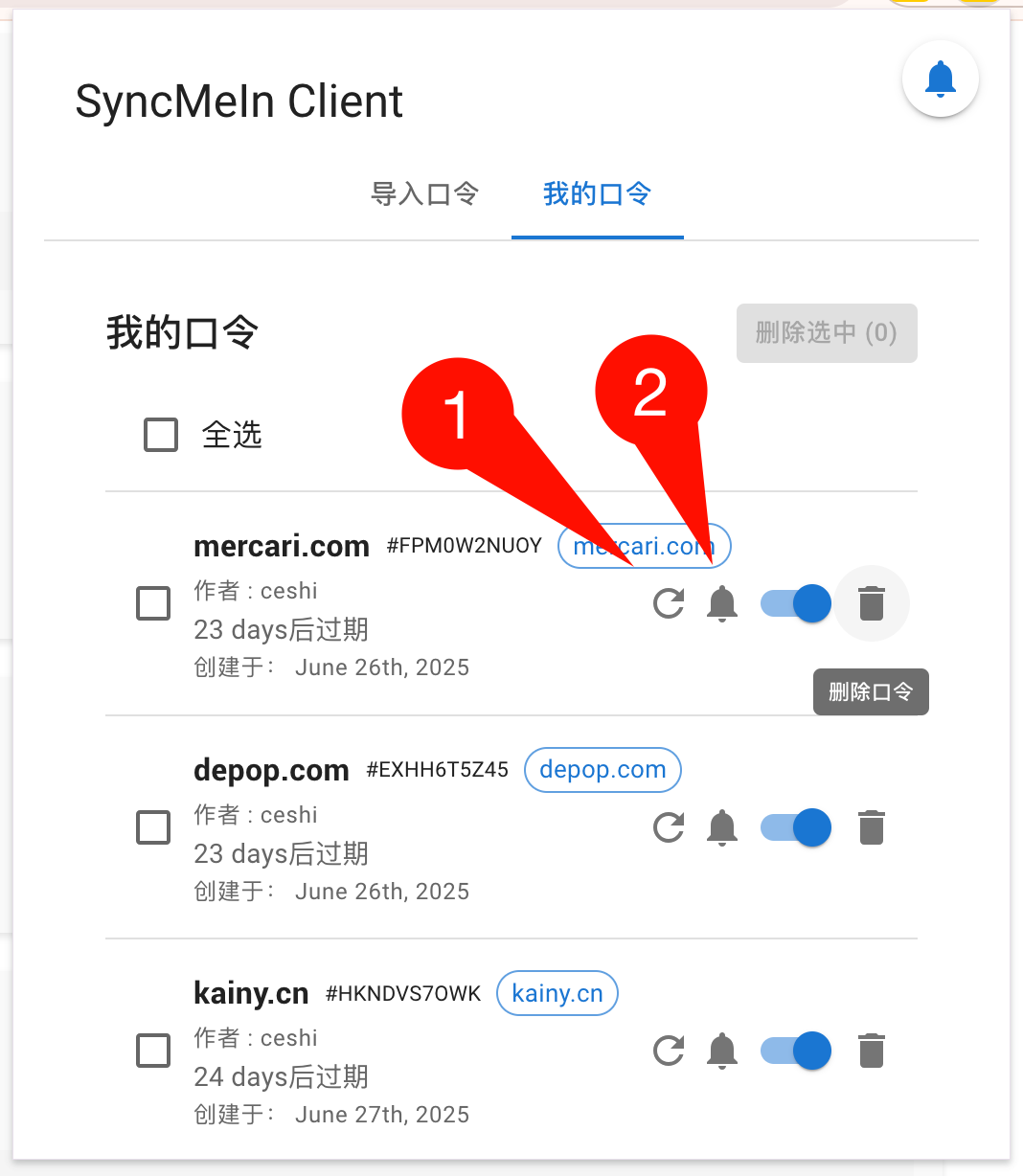1023x1176 pixels.
Task: Select the 我的口令 tab
Action: pyautogui.click(x=597, y=194)
